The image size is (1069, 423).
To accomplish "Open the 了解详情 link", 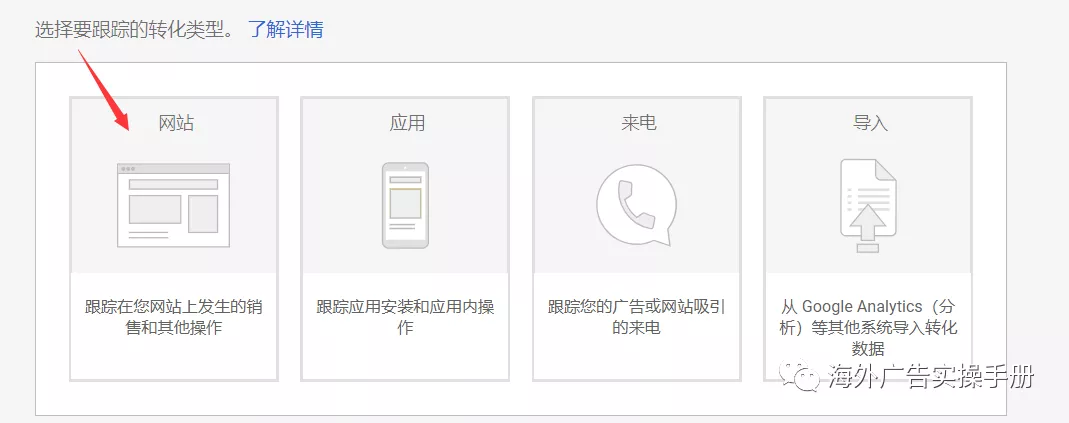I will [x=286, y=29].
